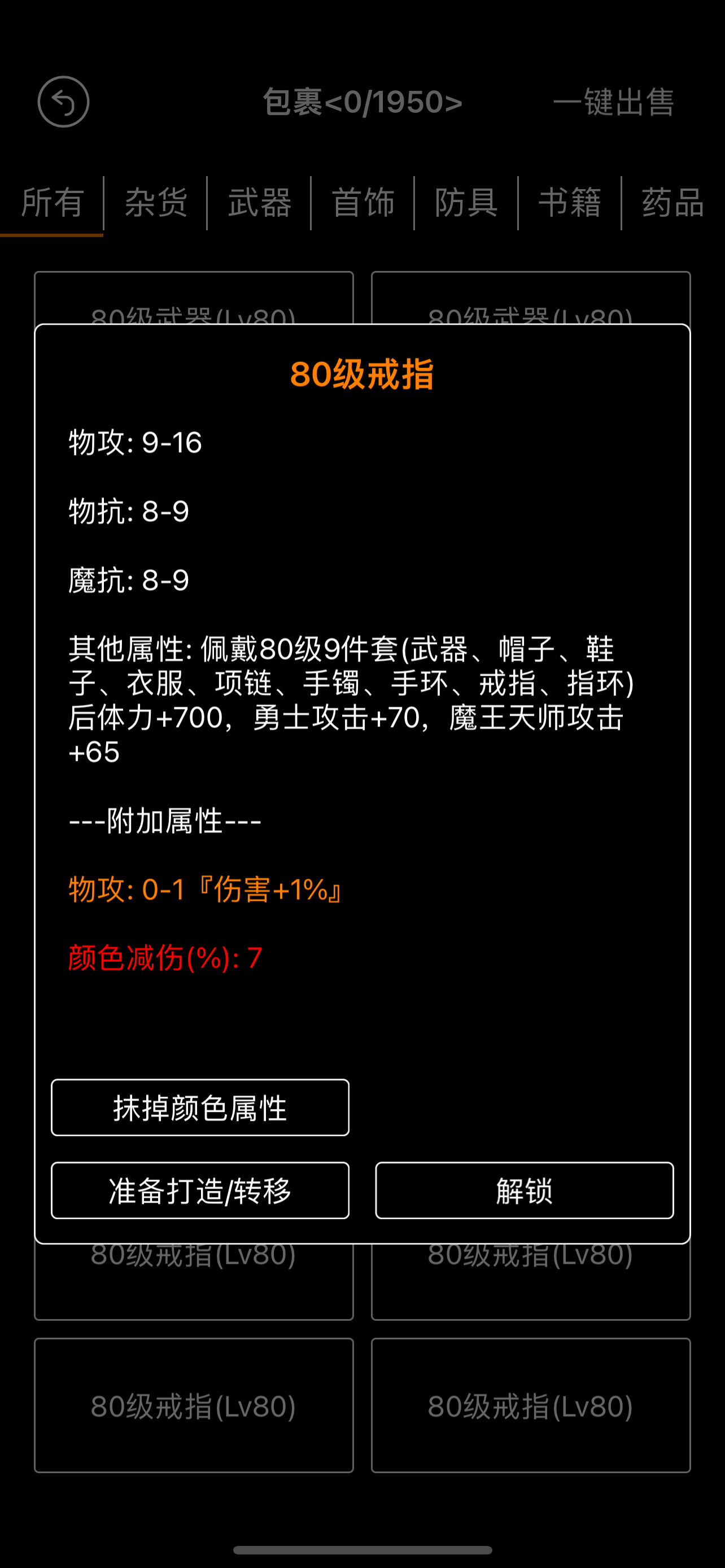Tap the 准备打造/转移 button
725x1568 pixels.
[x=200, y=1190]
